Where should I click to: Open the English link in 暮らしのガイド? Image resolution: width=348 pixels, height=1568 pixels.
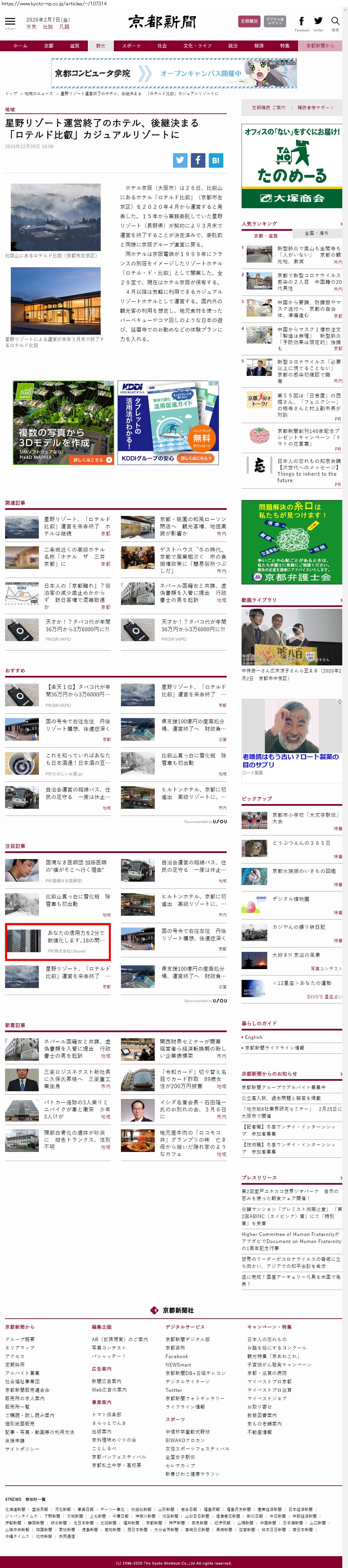(x=253, y=1037)
